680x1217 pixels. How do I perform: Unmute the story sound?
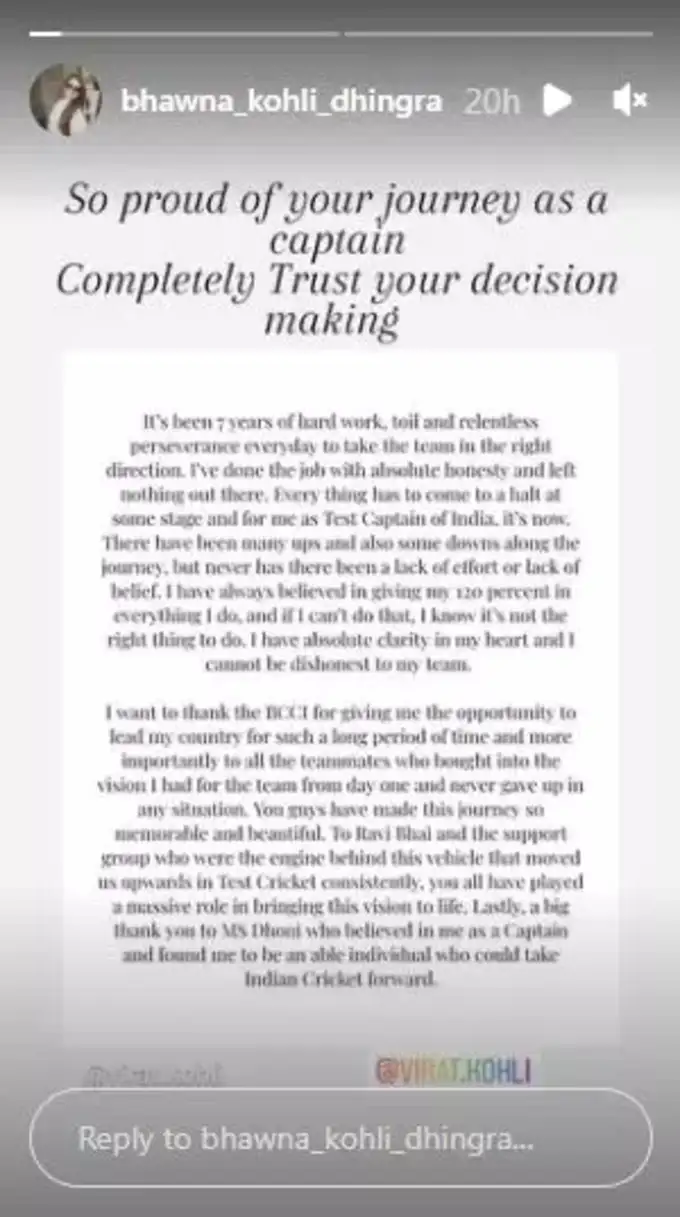tap(629, 101)
